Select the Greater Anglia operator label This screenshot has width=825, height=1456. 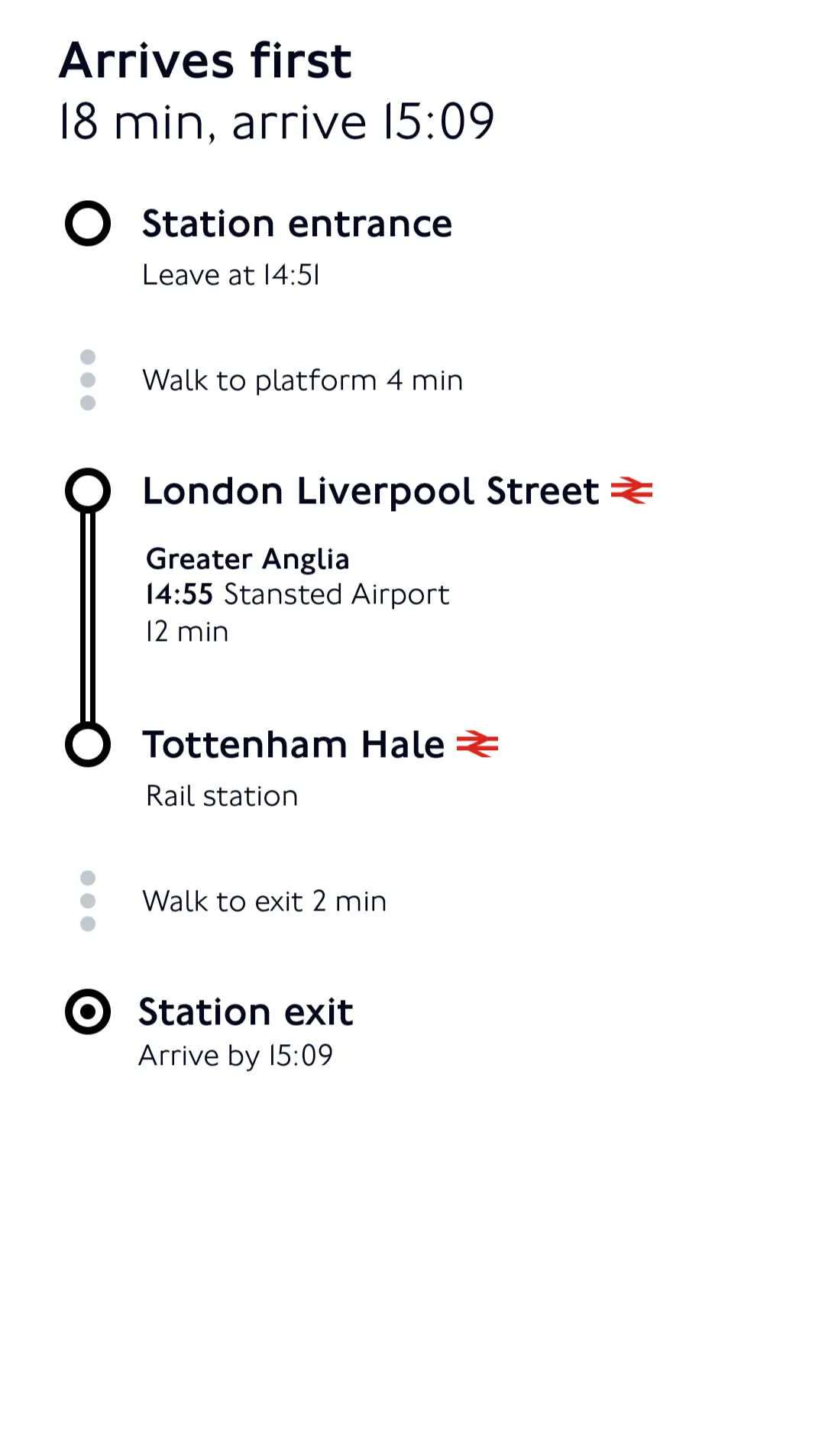point(247,558)
